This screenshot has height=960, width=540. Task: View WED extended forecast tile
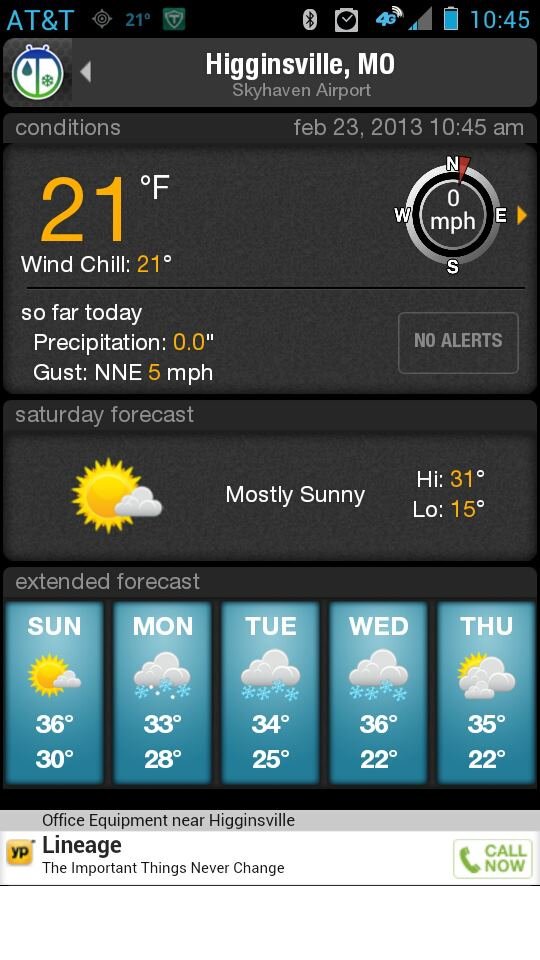378,693
